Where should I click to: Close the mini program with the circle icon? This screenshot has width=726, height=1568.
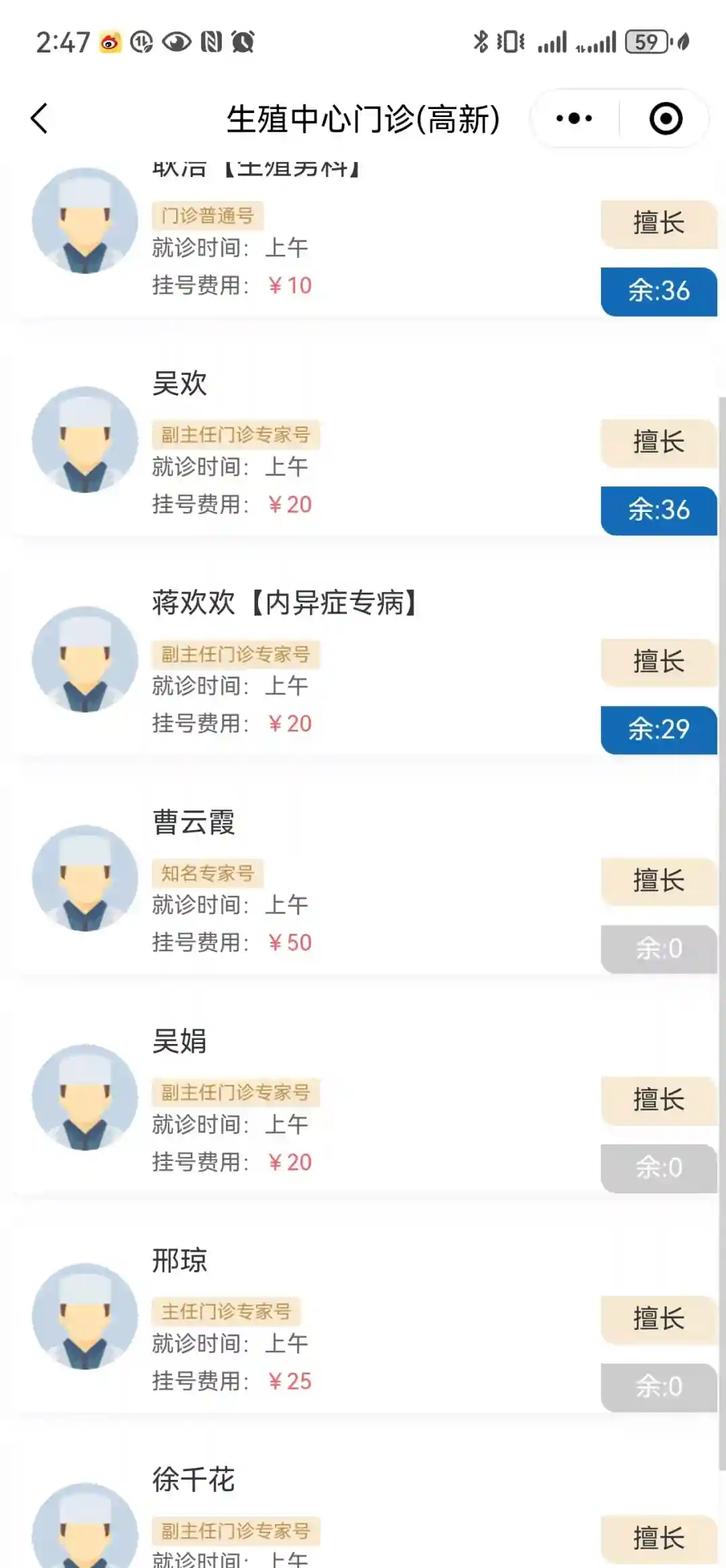coord(665,119)
